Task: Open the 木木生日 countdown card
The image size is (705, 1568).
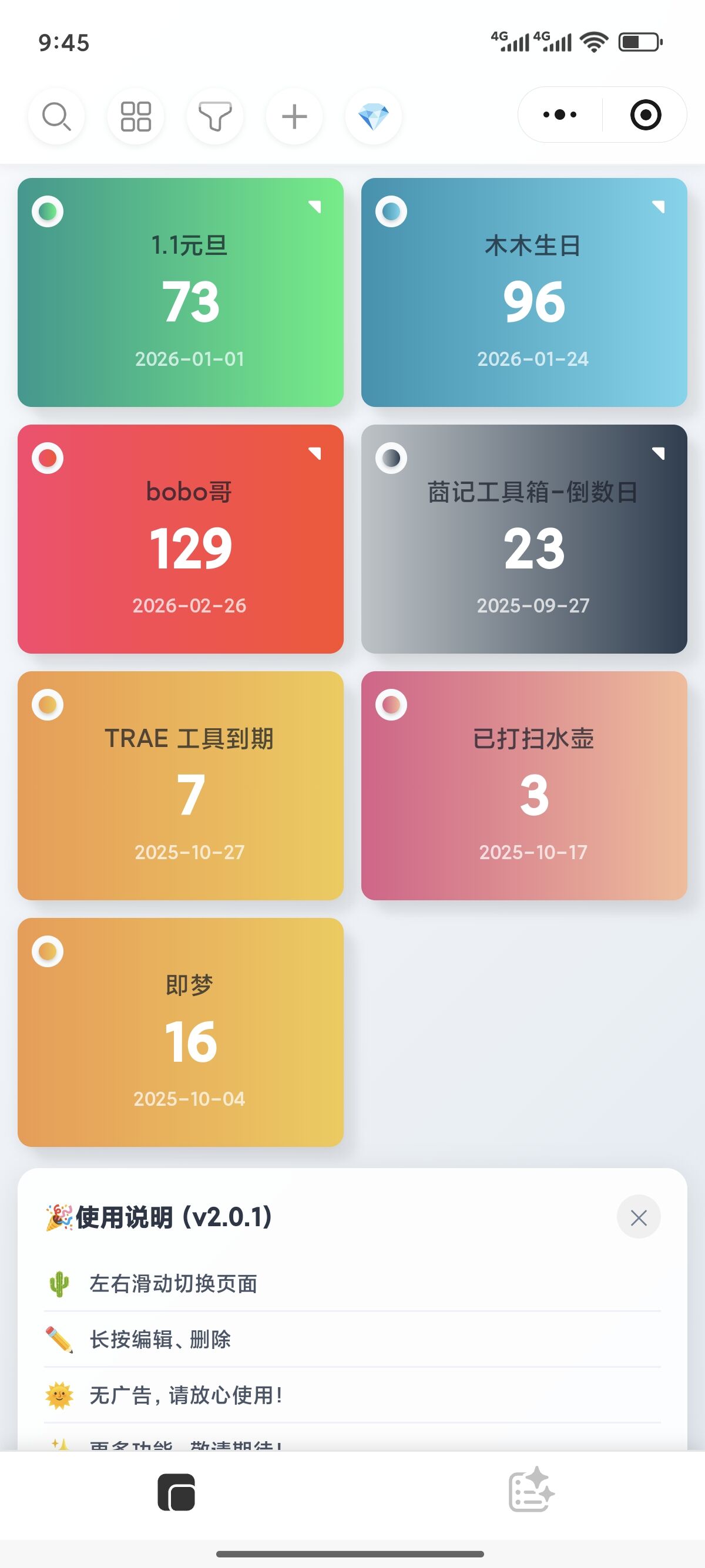Action: point(524,292)
